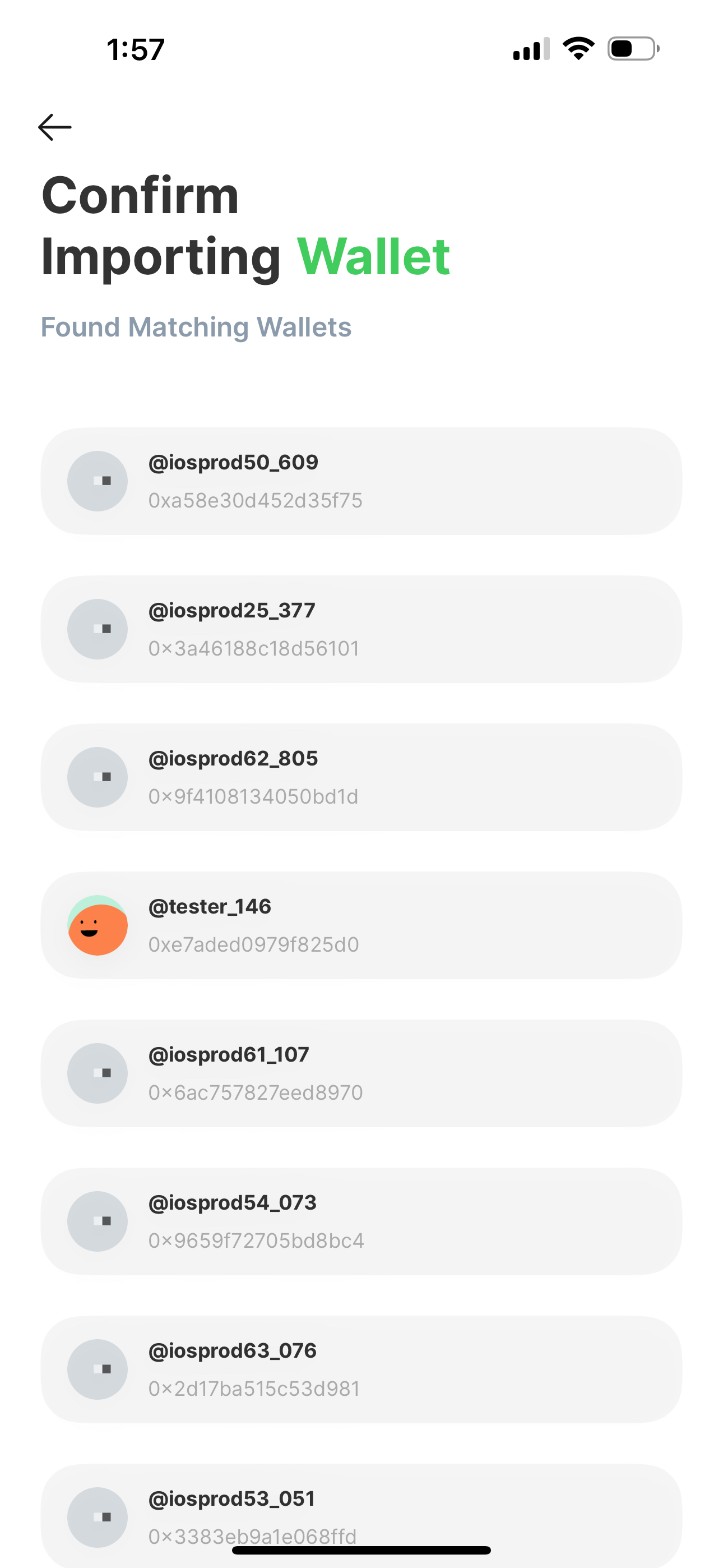Screen dimensions: 723x1568
Task: Open wallet @iosprod61_107
Action: pyautogui.click(x=361, y=1073)
